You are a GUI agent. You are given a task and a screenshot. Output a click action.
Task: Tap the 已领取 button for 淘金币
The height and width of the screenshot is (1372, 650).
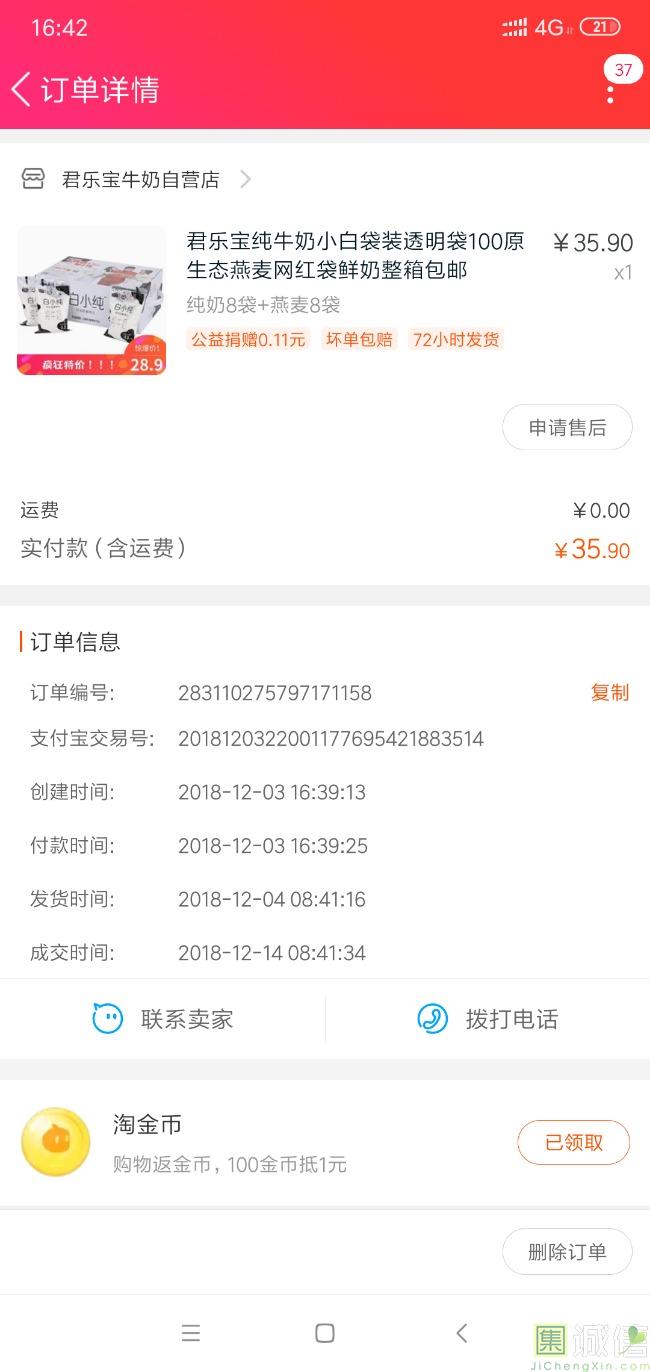coord(573,1142)
